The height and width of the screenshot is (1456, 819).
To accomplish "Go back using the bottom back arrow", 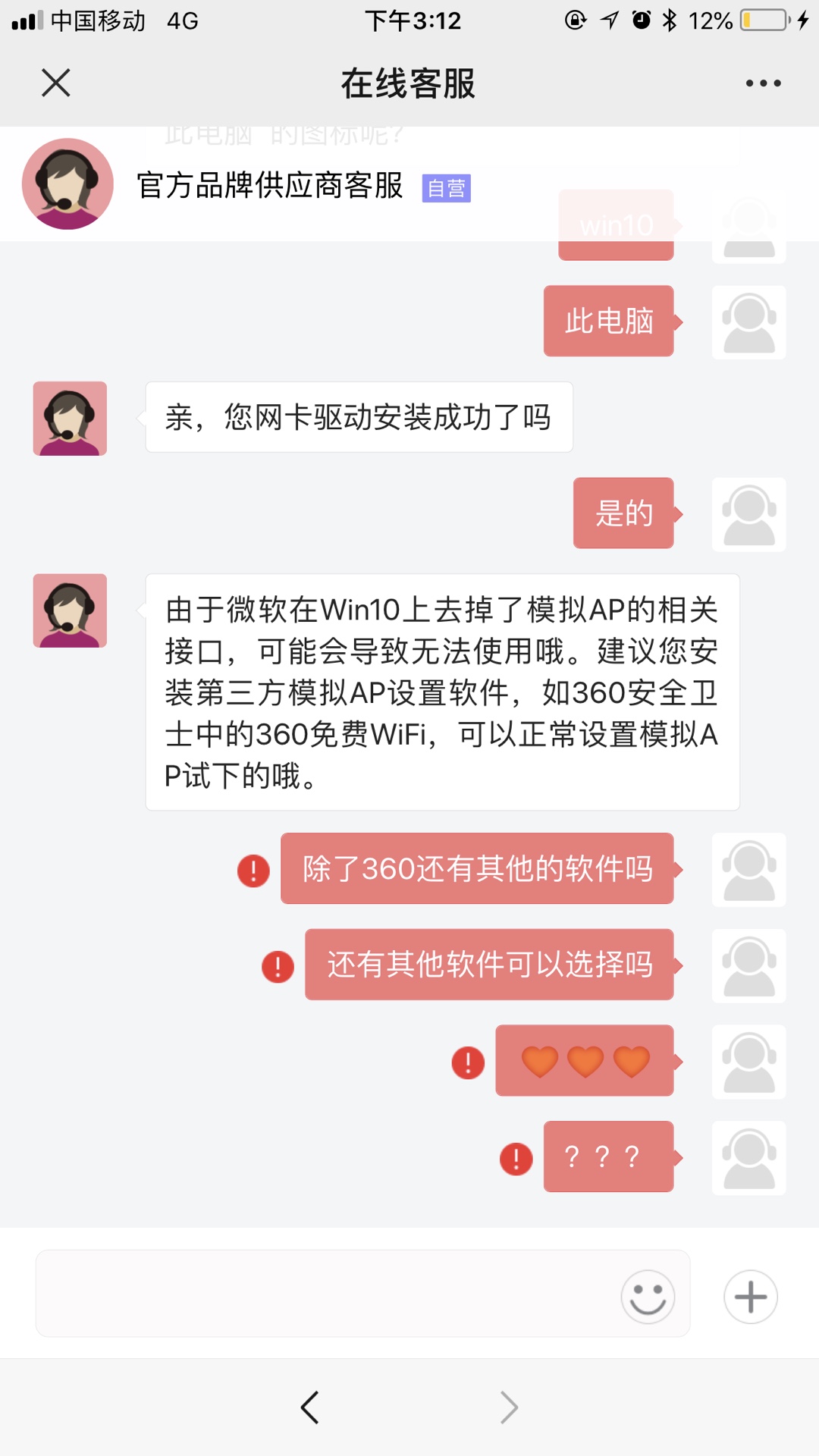I will pos(309,1407).
